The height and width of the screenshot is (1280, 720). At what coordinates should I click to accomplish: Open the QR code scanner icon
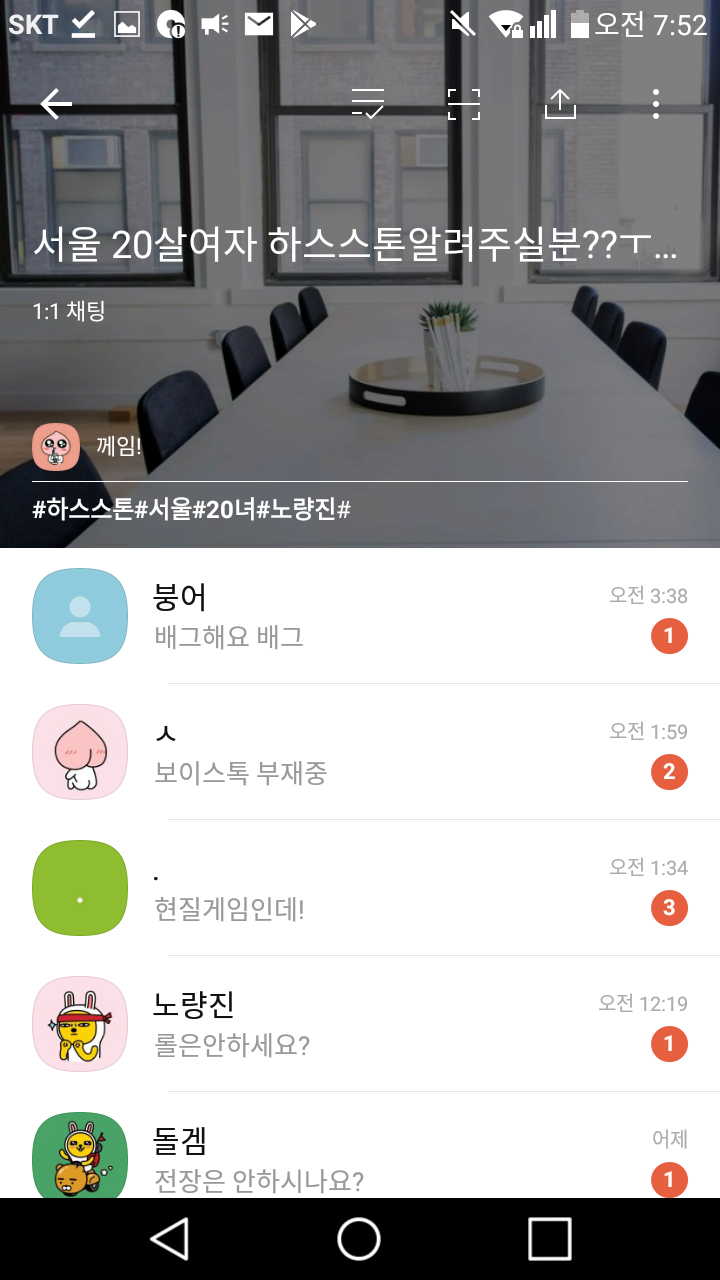pyautogui.click(x=462, y=104)
